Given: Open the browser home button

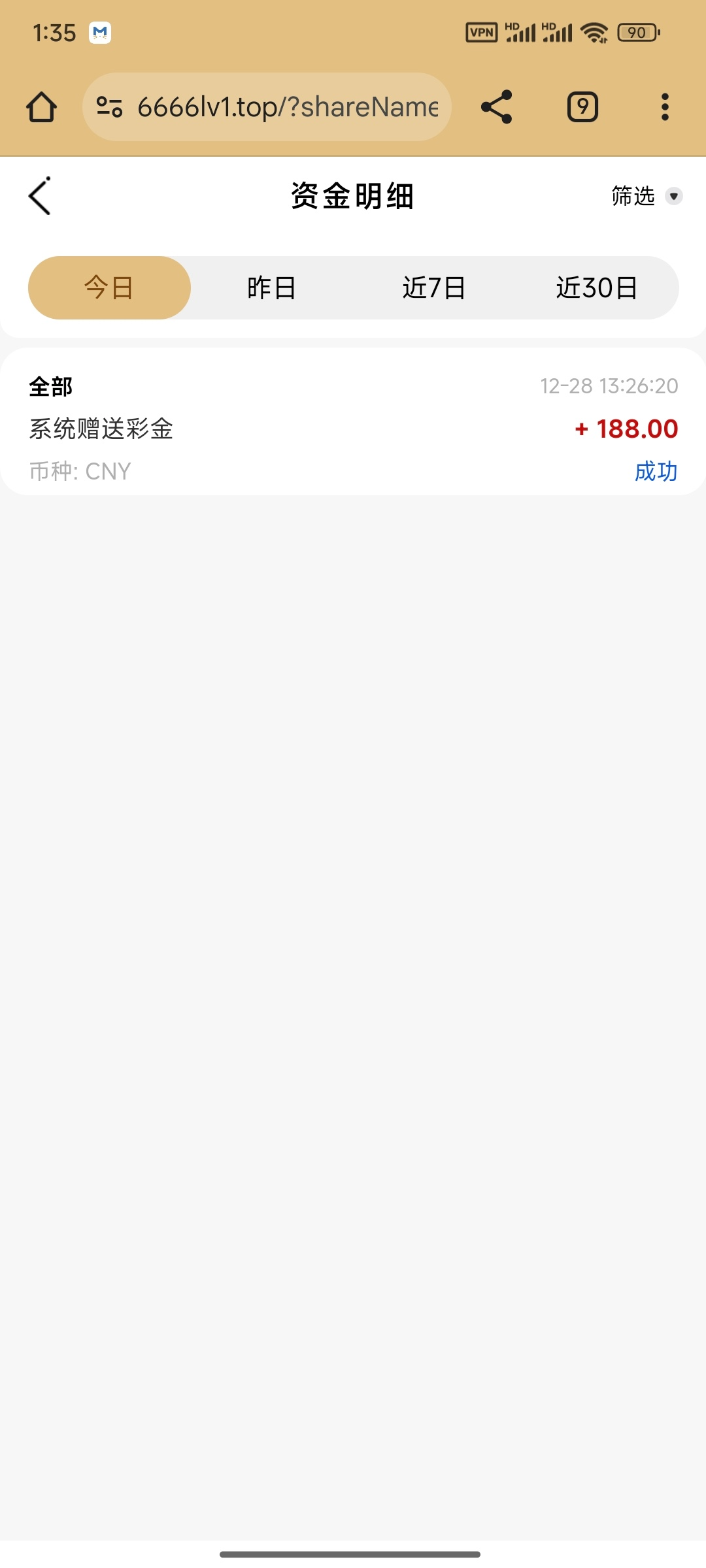Looking at the screenshot, I should pos(42,107).
